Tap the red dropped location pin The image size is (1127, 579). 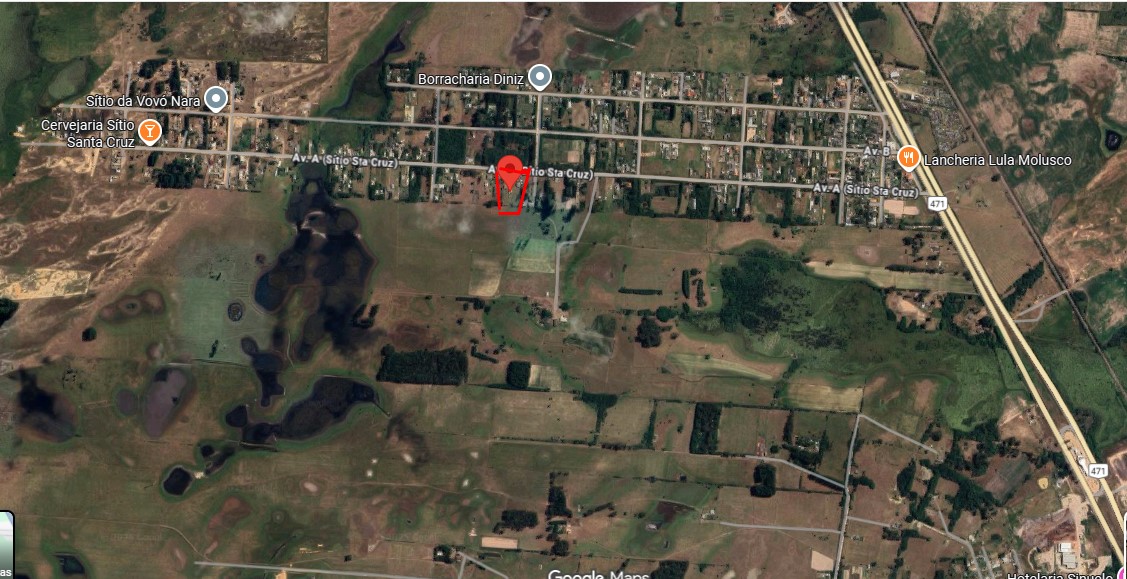pyautogui.click(x=511, y=173)
